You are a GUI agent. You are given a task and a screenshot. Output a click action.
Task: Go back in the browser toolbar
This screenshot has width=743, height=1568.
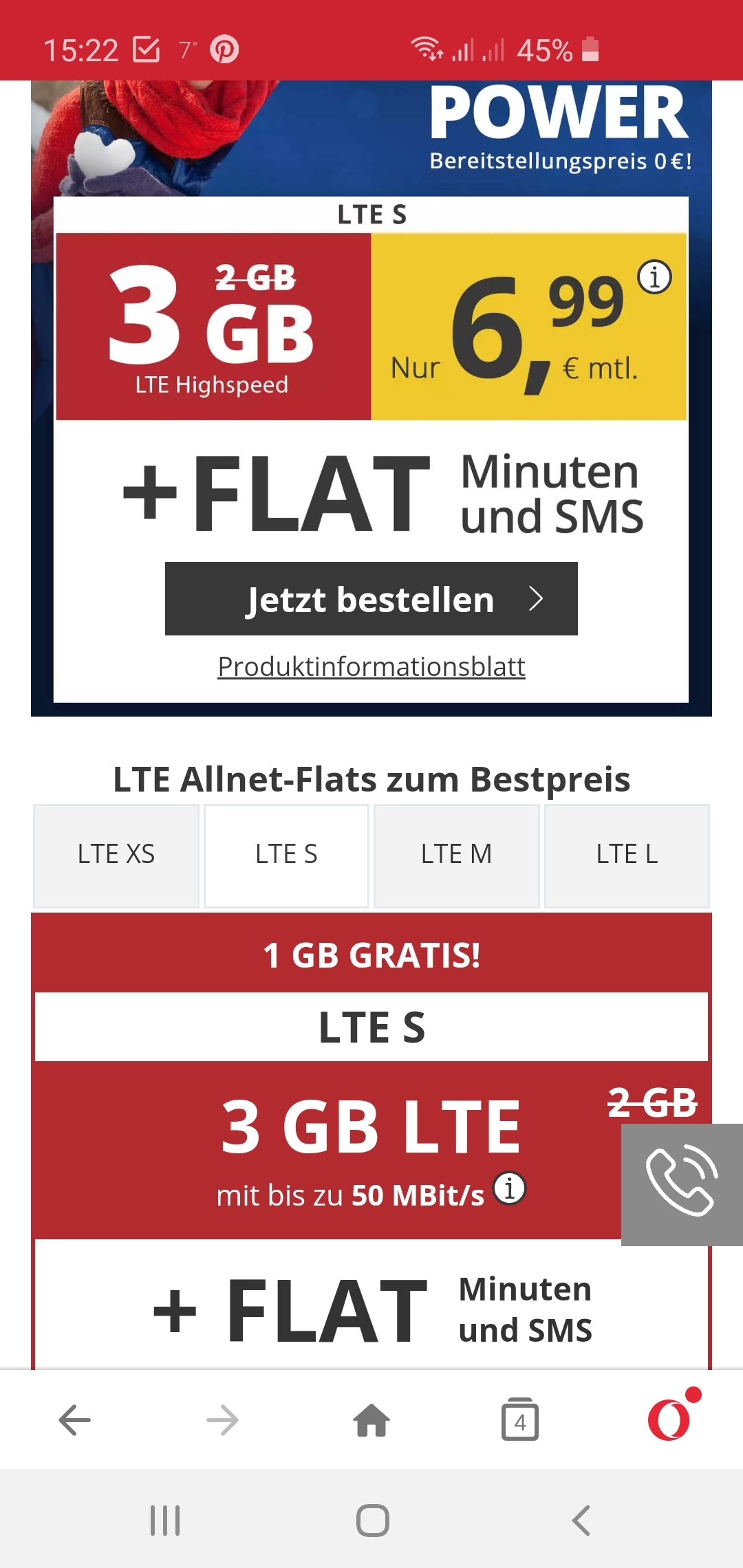tap(74, 1420)
